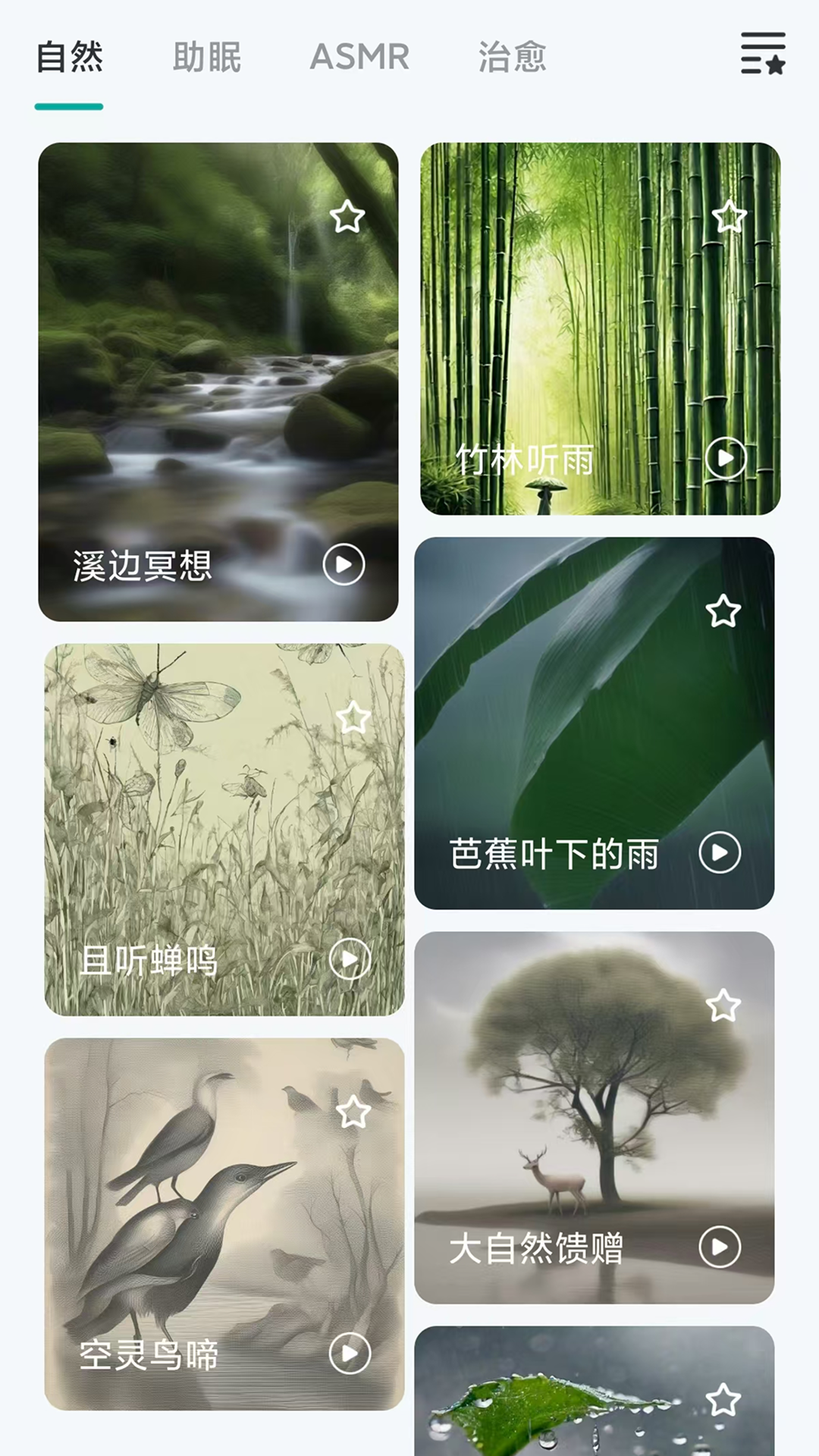The height and width of the screenshot is (1456, 819).
Task: Play the 竹林听雨 sound
Action: click(726, 456)
